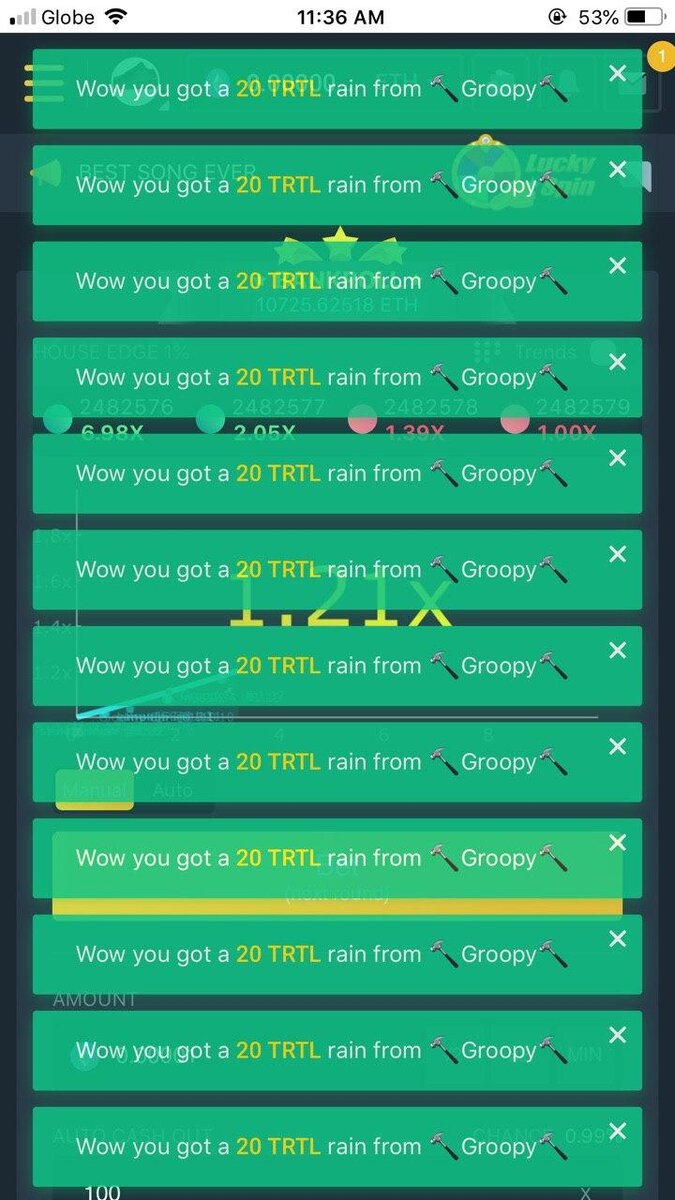Dismiss the topmost Groopy rain notification

(617, 73)
